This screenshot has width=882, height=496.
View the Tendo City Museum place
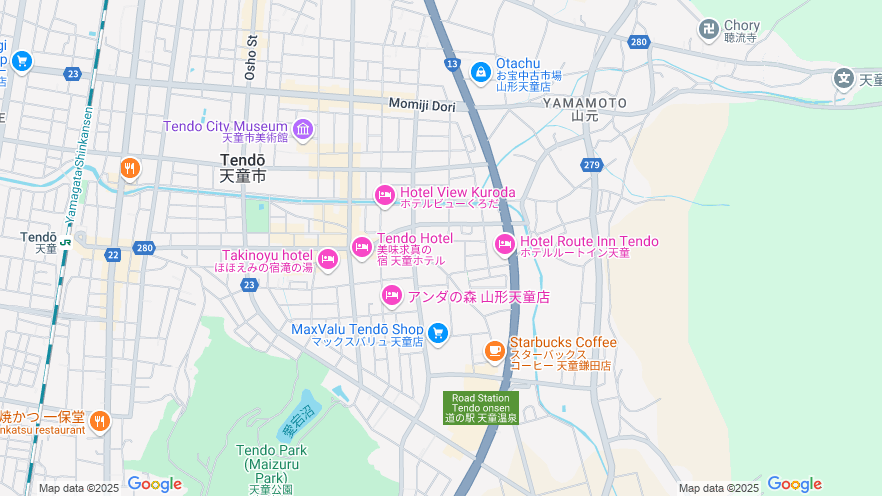[x=303, y=129]
